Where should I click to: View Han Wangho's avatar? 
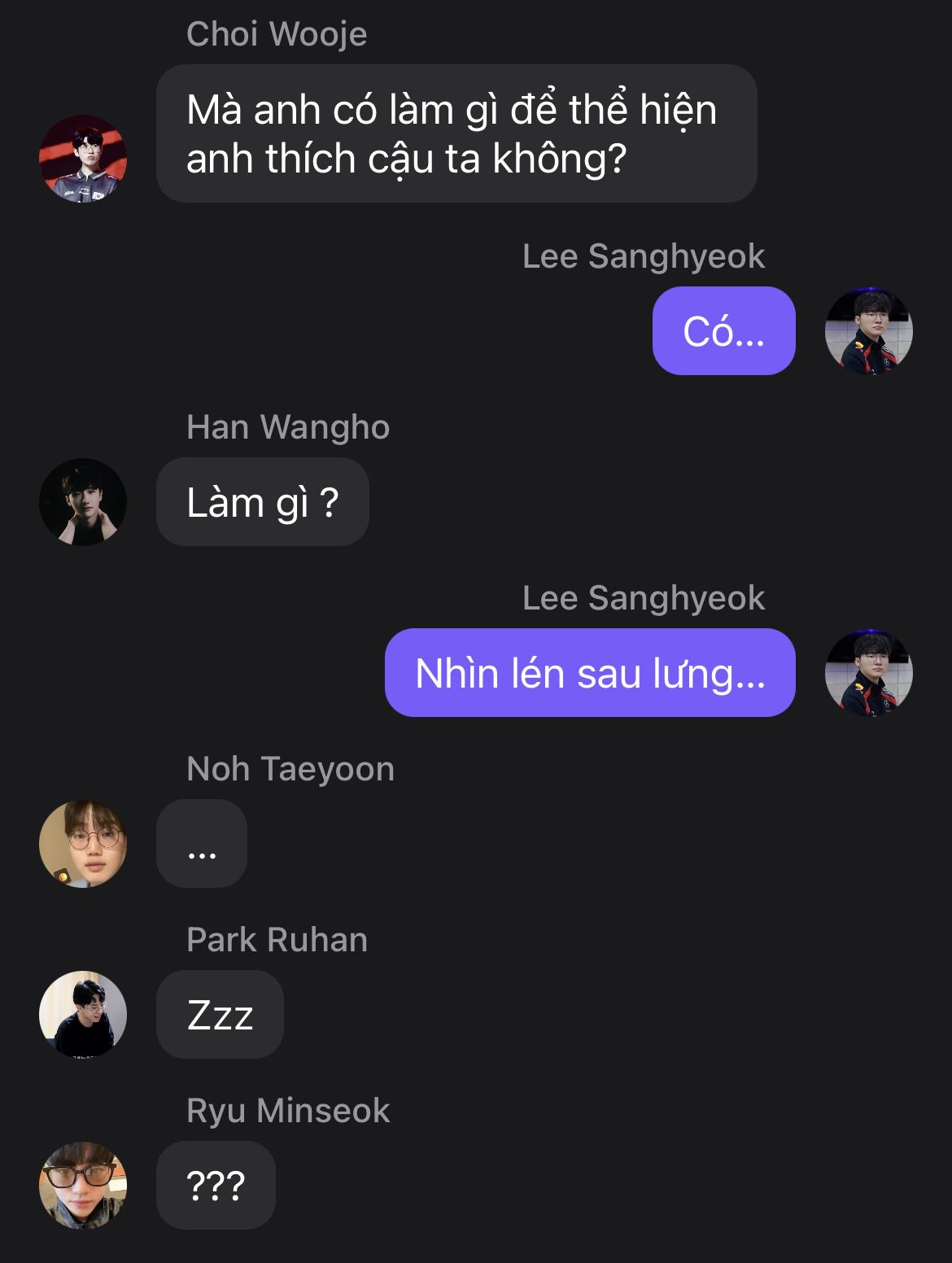pos(83,501)
